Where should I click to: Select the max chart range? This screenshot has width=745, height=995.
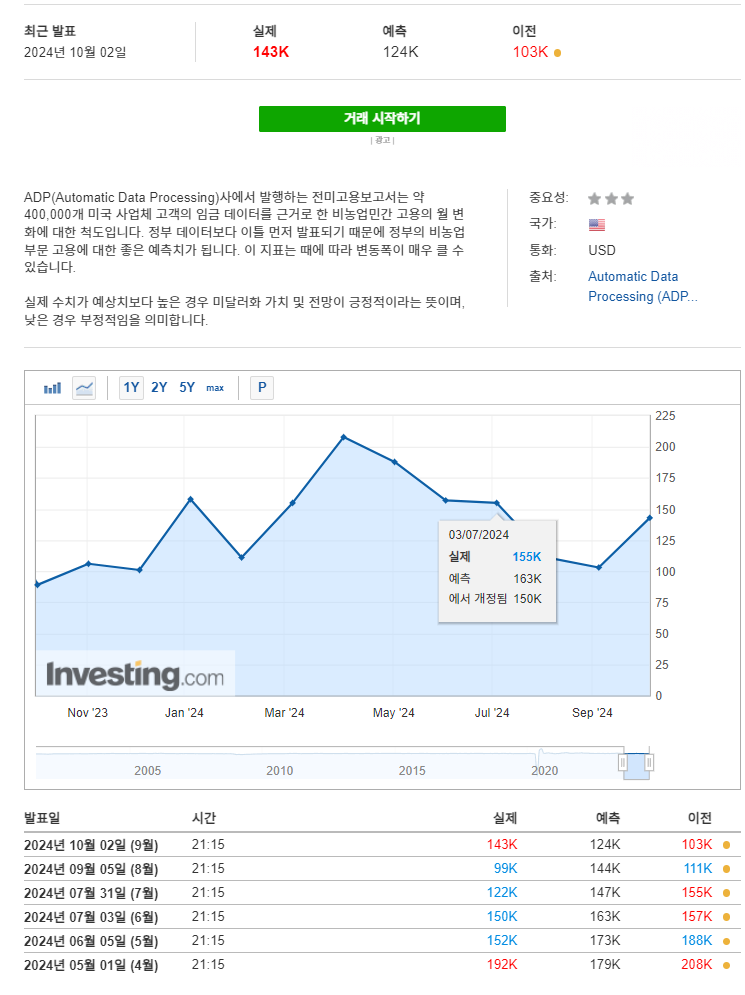click(x=215, y=388)
